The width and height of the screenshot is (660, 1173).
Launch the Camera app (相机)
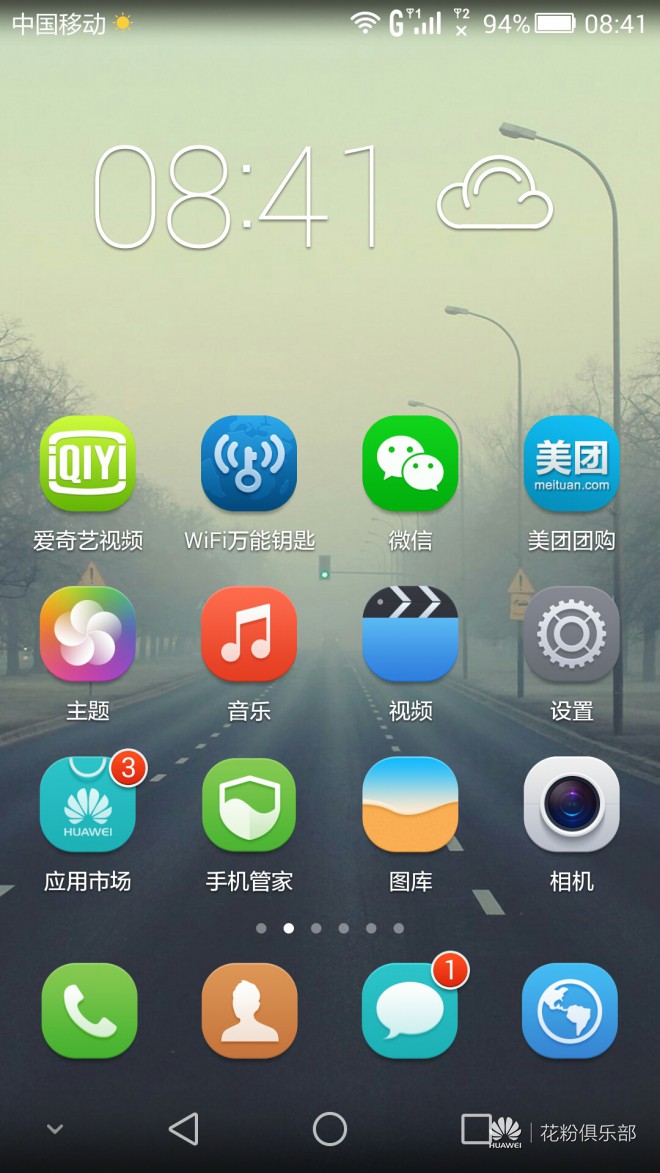coord(571,805)
